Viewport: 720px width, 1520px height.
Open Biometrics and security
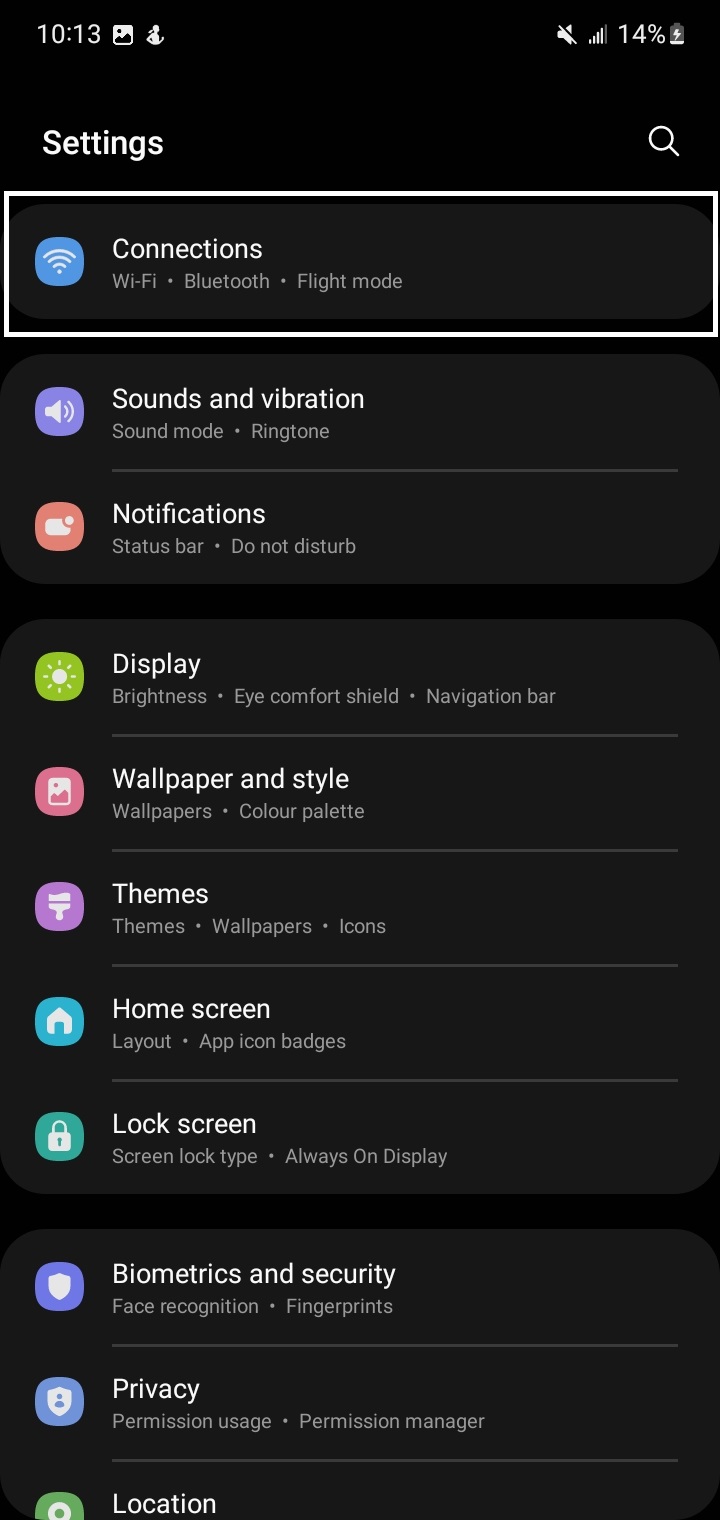point(360,1288)
